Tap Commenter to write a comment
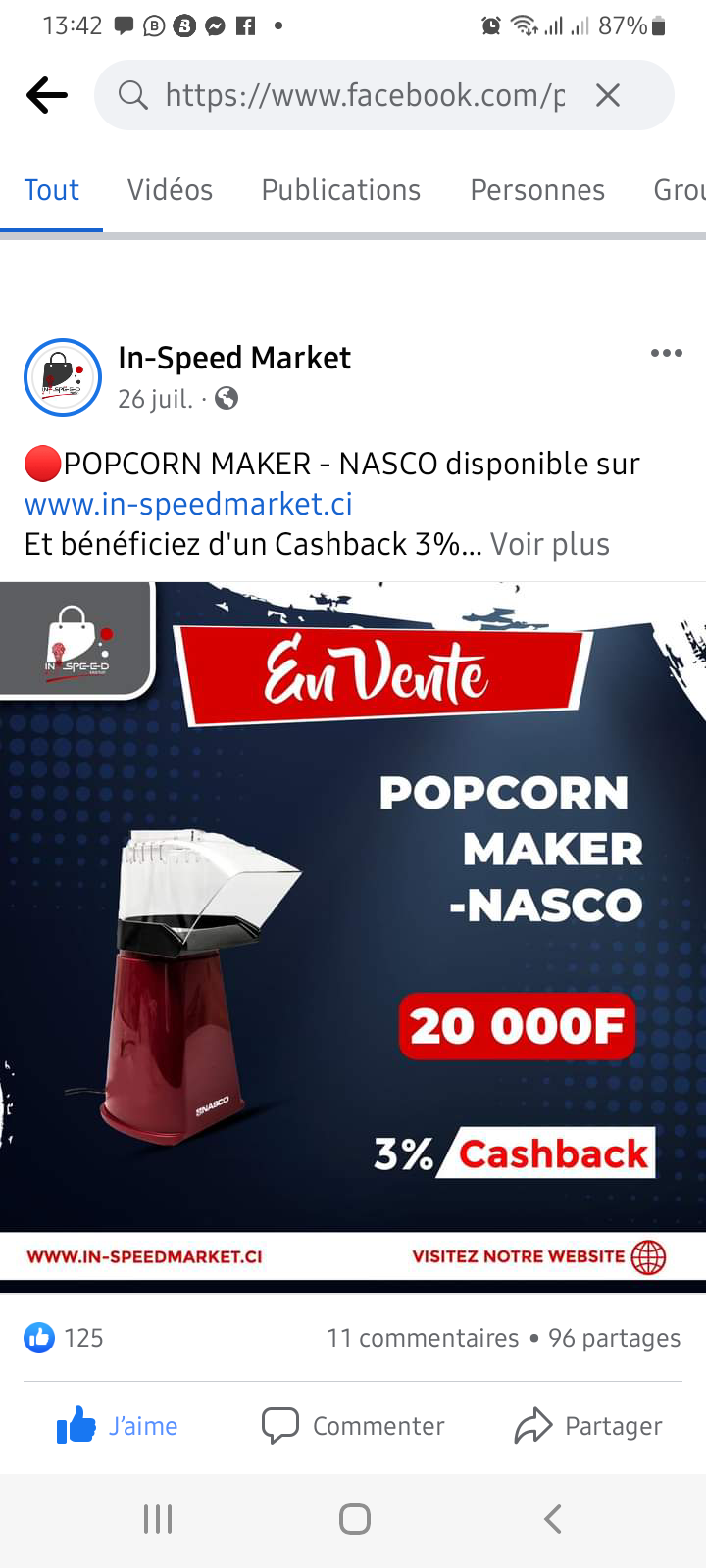Image resolution: width=706 pixels, height=1568 pixels. 353,1426
